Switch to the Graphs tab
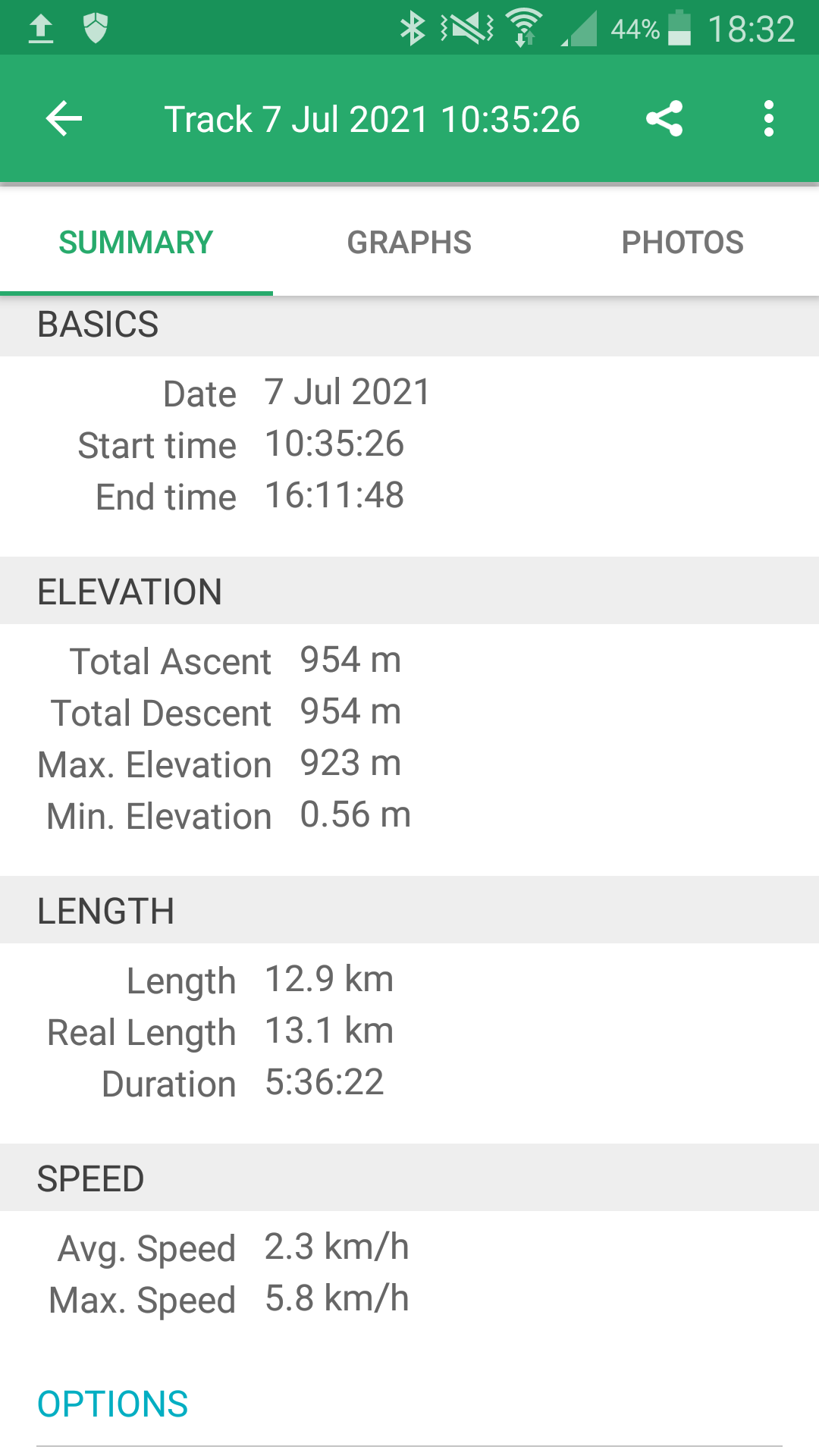The width and height of the screenshot is (819, 1456). click(x=409, y=243)
